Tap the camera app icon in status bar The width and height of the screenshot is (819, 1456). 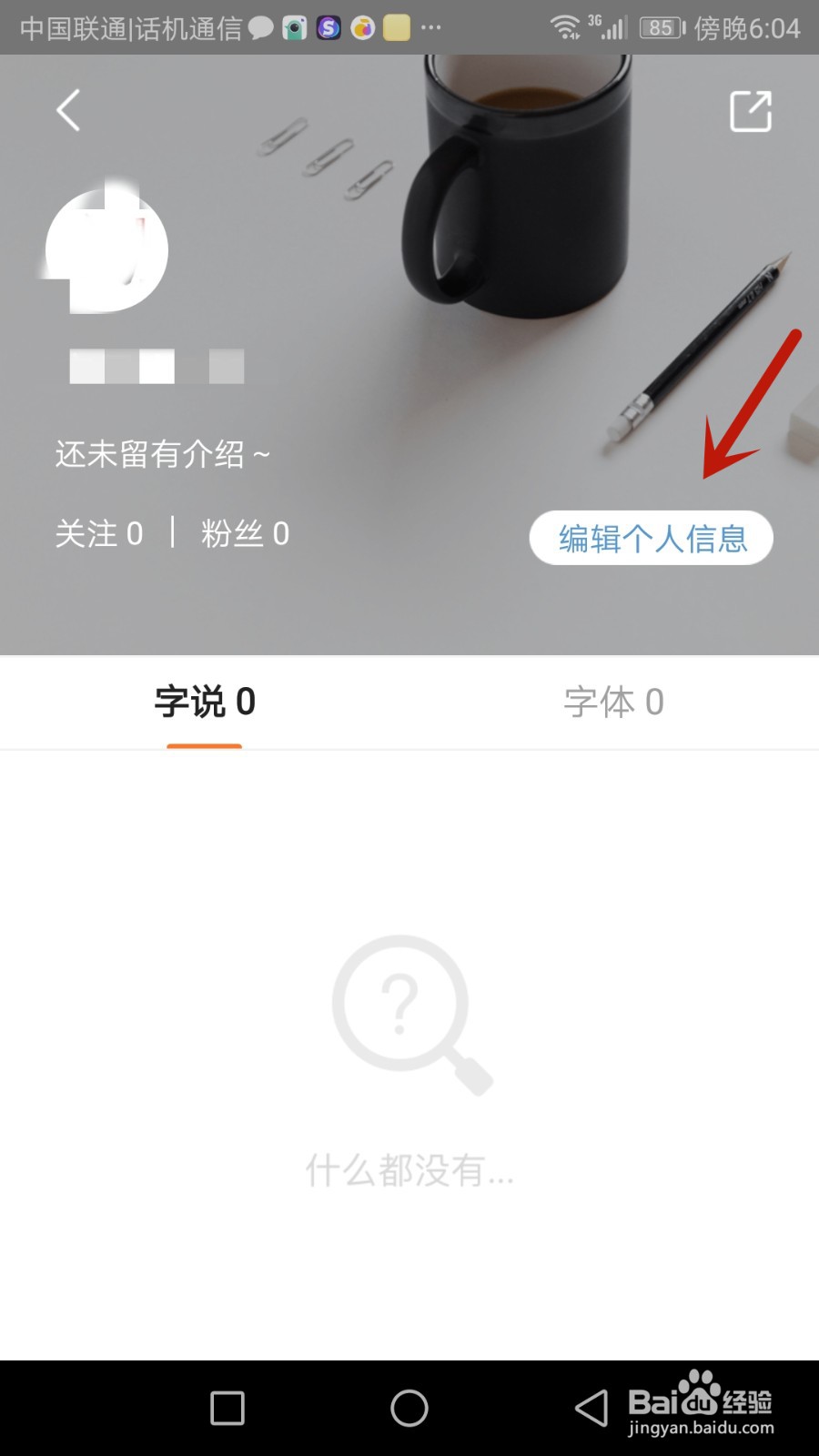[293, 28]
